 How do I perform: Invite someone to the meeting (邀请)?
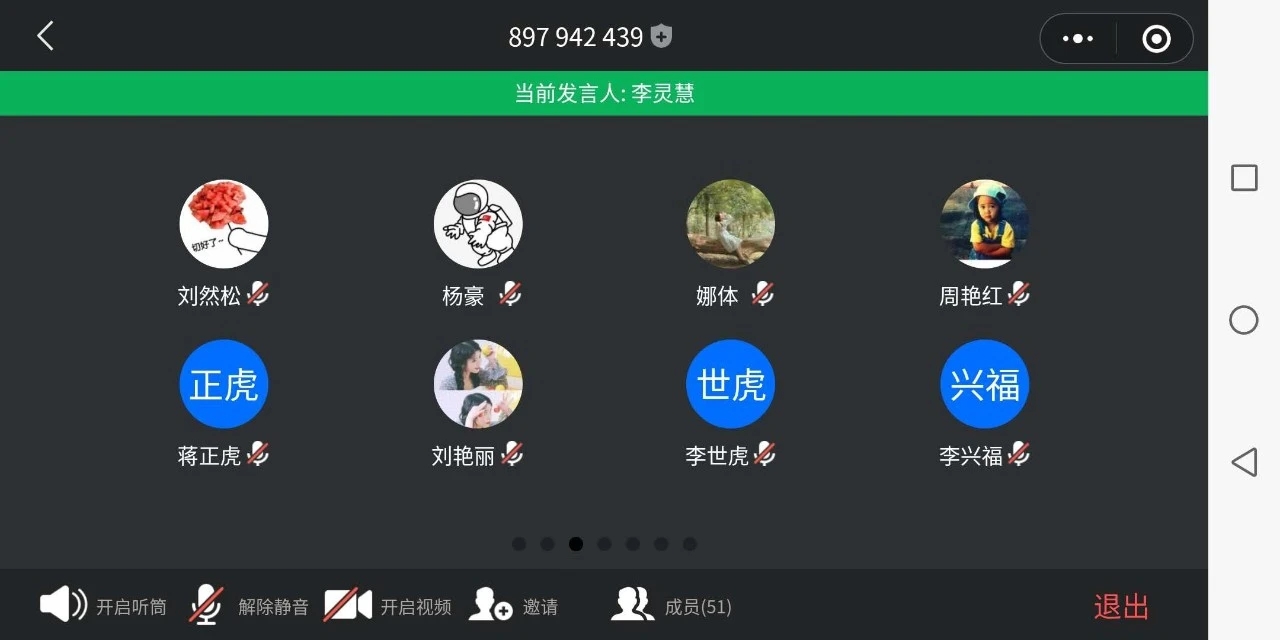tap(514, 606)
